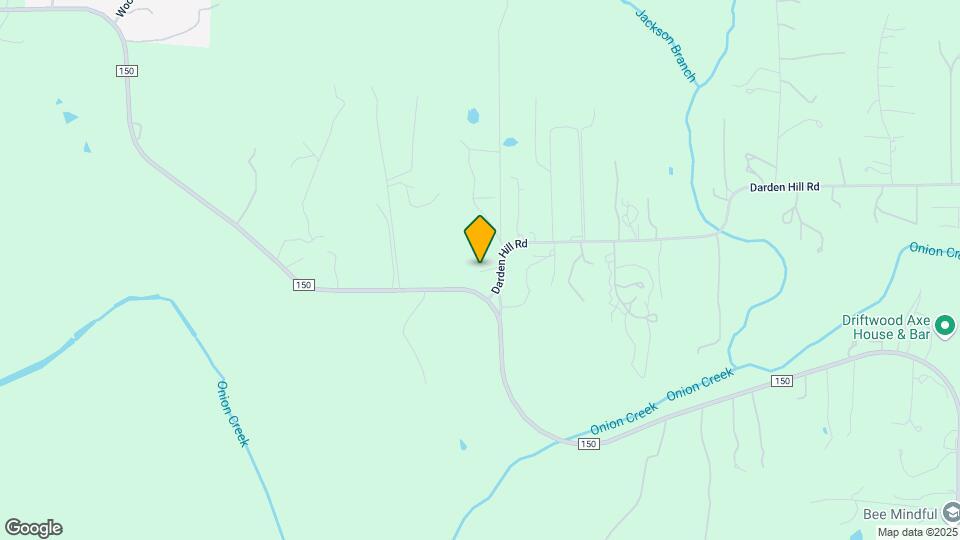Open Driftwood Axe House & Bar pin
Viewport: 960px width, 540px height.
pyautogui.click(x=946, y=324)
